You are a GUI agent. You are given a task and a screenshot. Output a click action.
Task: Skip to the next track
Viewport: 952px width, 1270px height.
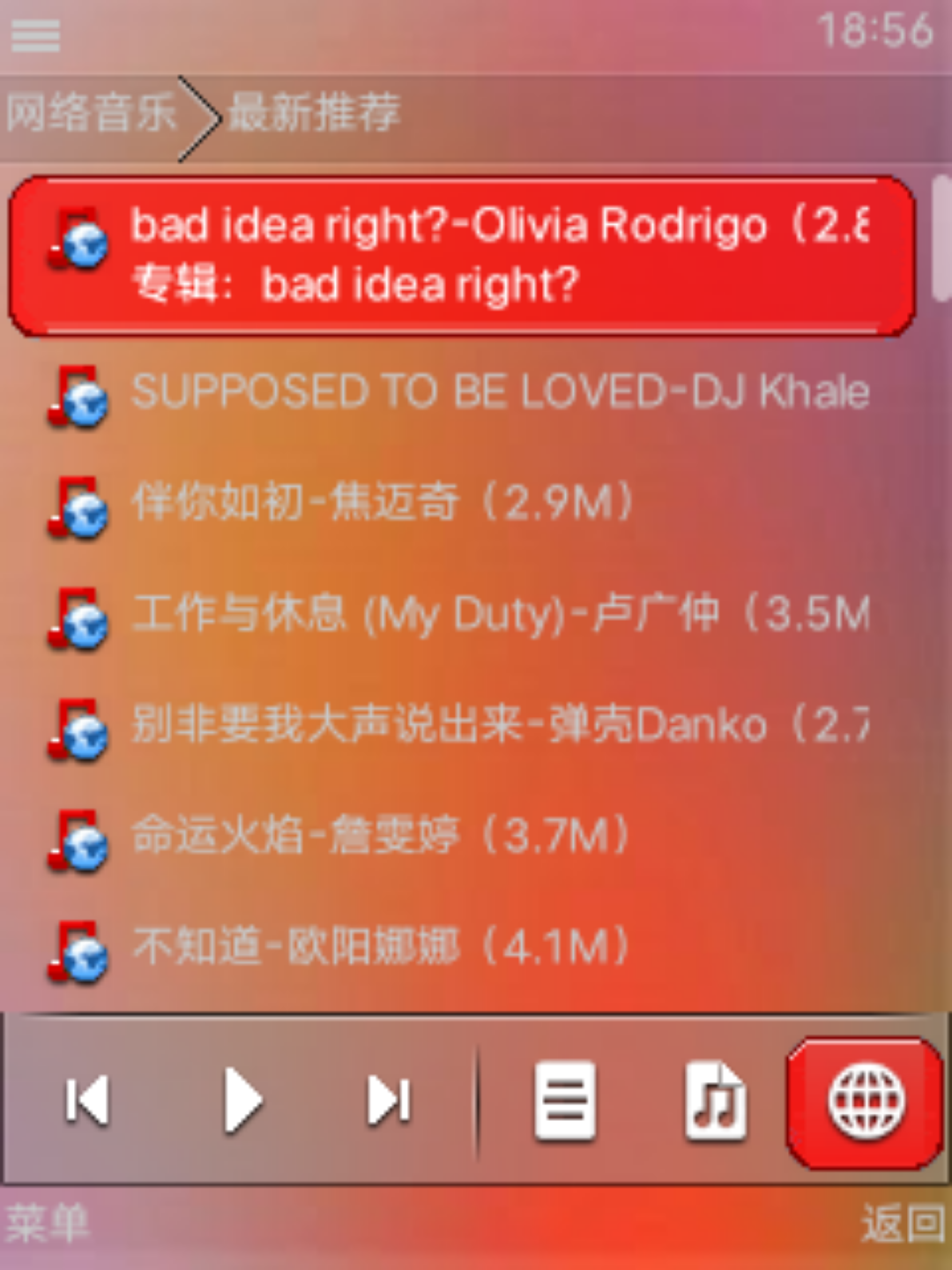389,1101
